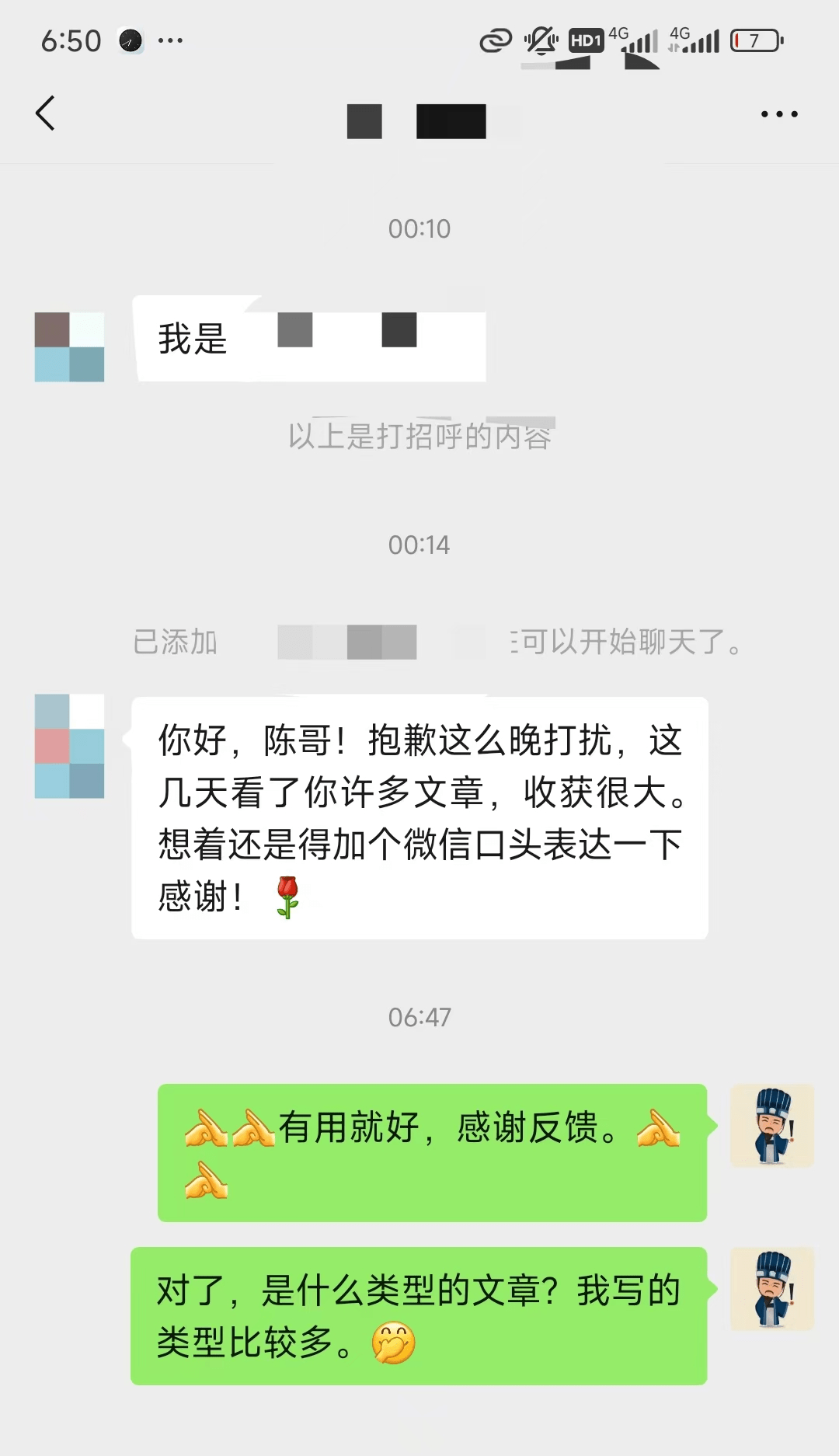Open the chat overflow menu
This screenshot has height=1456, width=839.
click(778, 114)
